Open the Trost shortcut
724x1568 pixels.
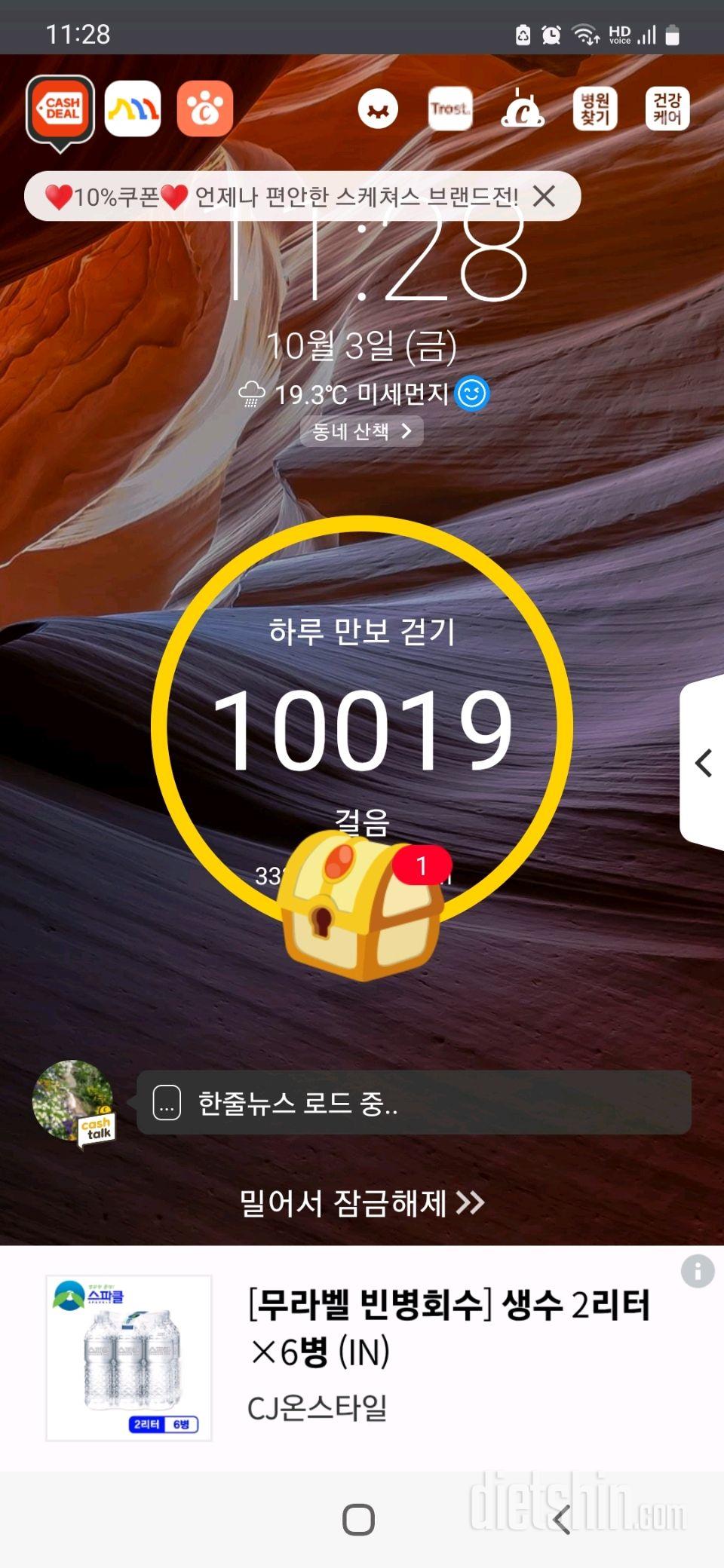450,109
